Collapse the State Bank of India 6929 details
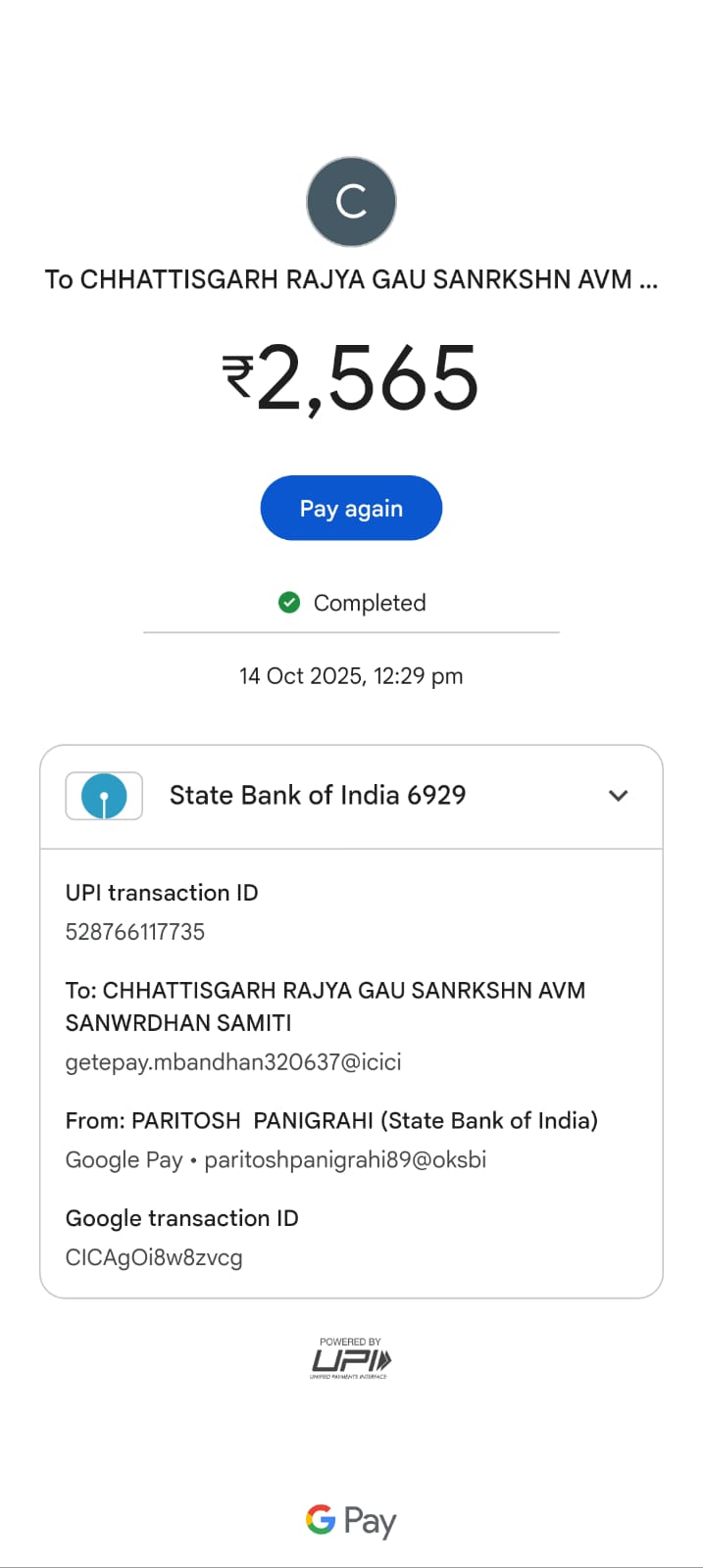Viewport: 703px width, 1568px height. 618,795
